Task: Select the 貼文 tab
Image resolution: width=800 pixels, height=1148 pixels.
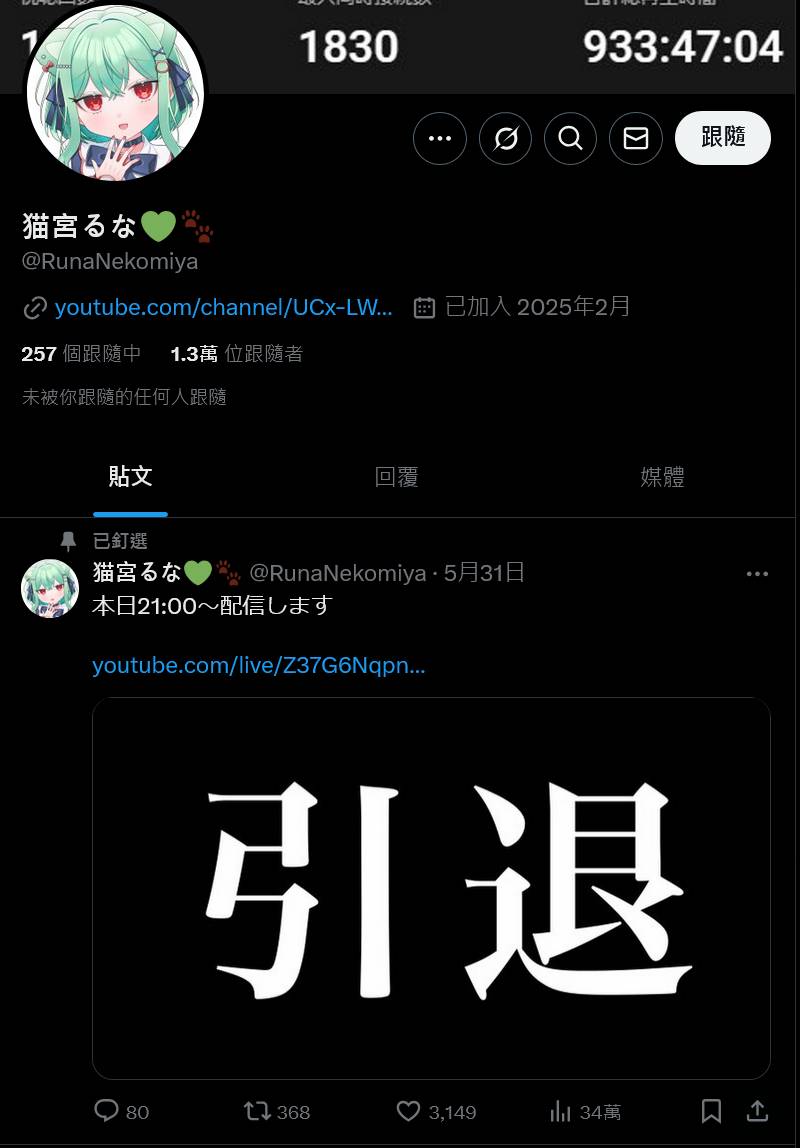Action: pos(130,477)
